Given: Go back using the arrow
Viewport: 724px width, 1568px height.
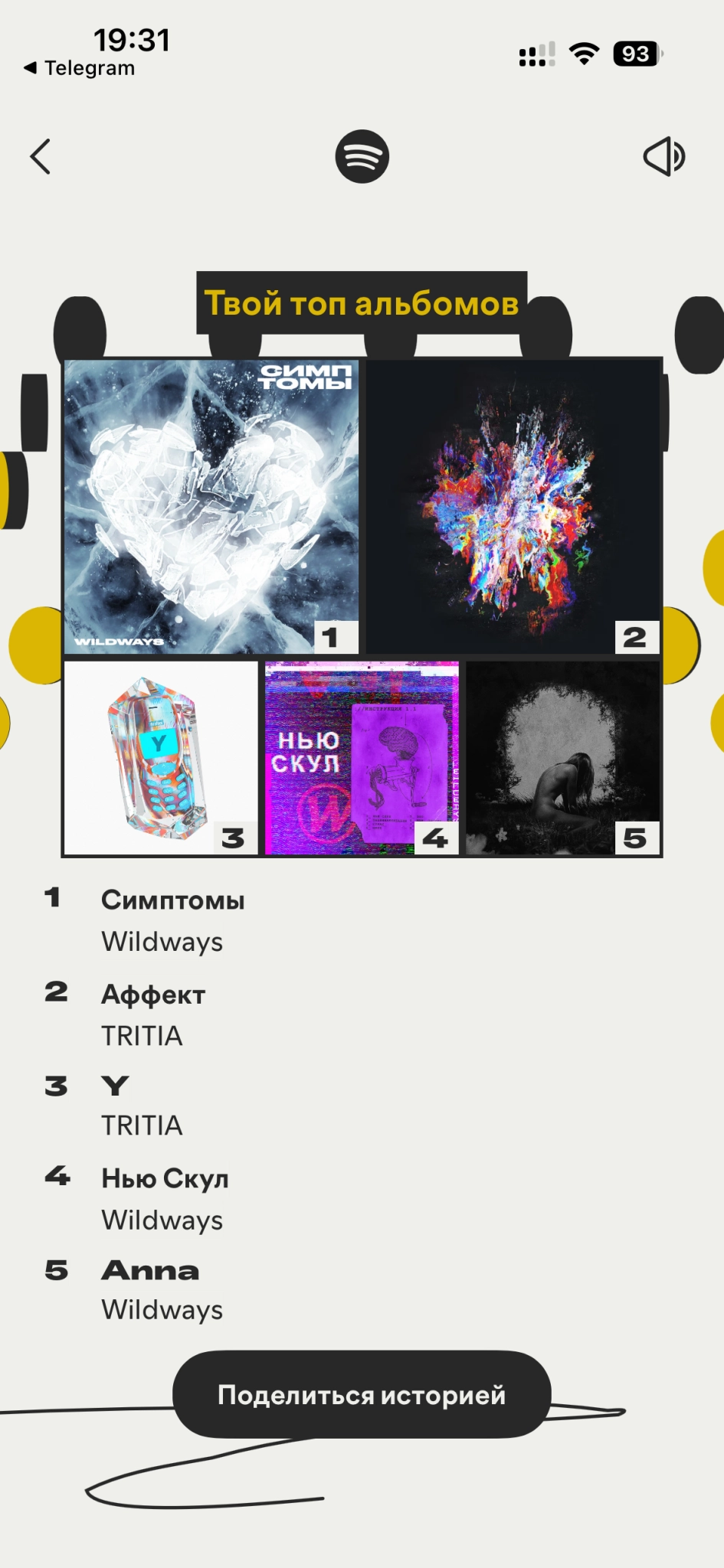Looking at the screenshot, I should click(41, 157).
